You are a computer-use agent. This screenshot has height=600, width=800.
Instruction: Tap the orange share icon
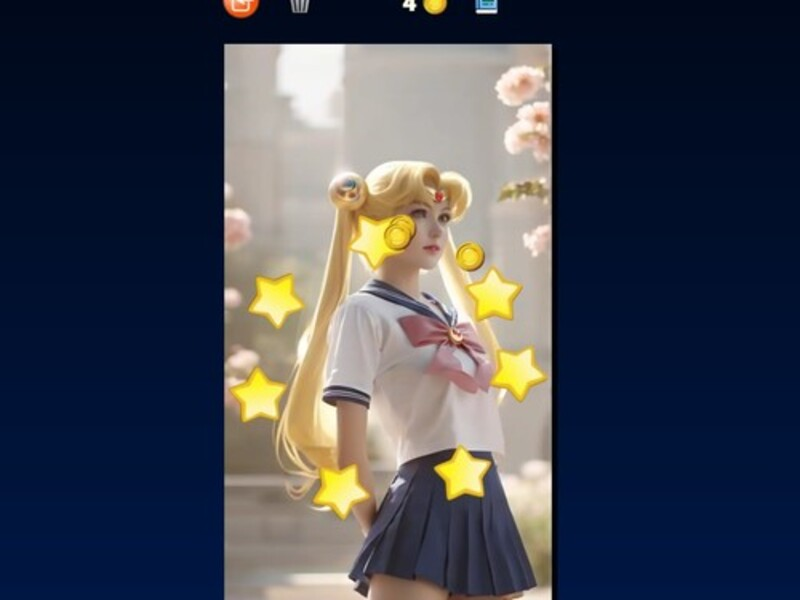(240, 5)
